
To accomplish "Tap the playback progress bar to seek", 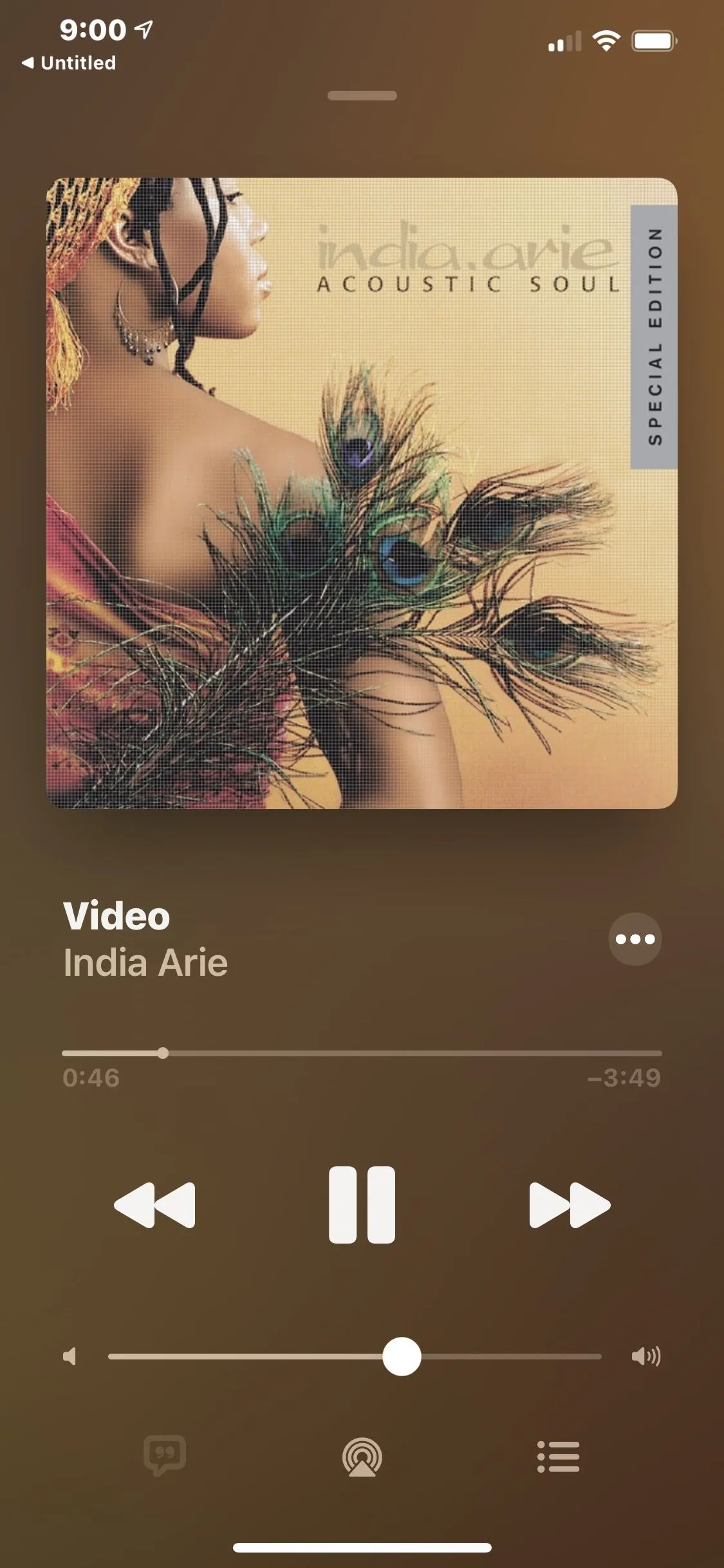I will point(362,1054).
